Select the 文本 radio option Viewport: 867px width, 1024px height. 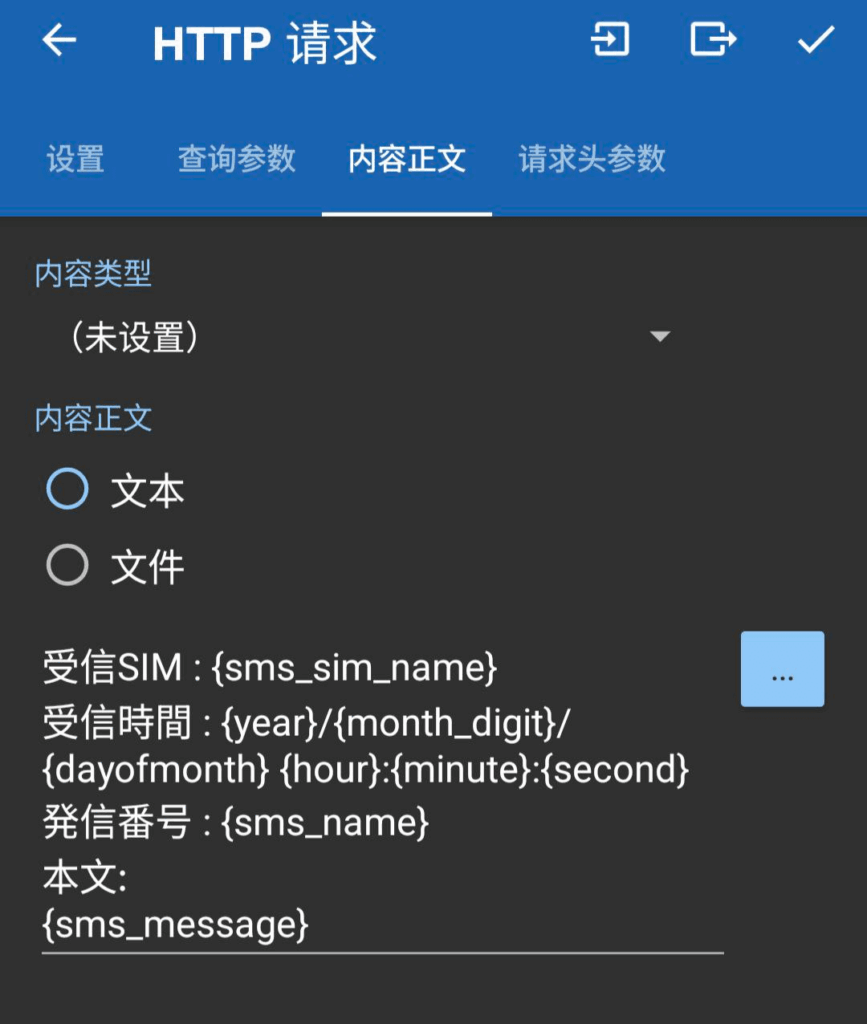(x=68, y=491)
